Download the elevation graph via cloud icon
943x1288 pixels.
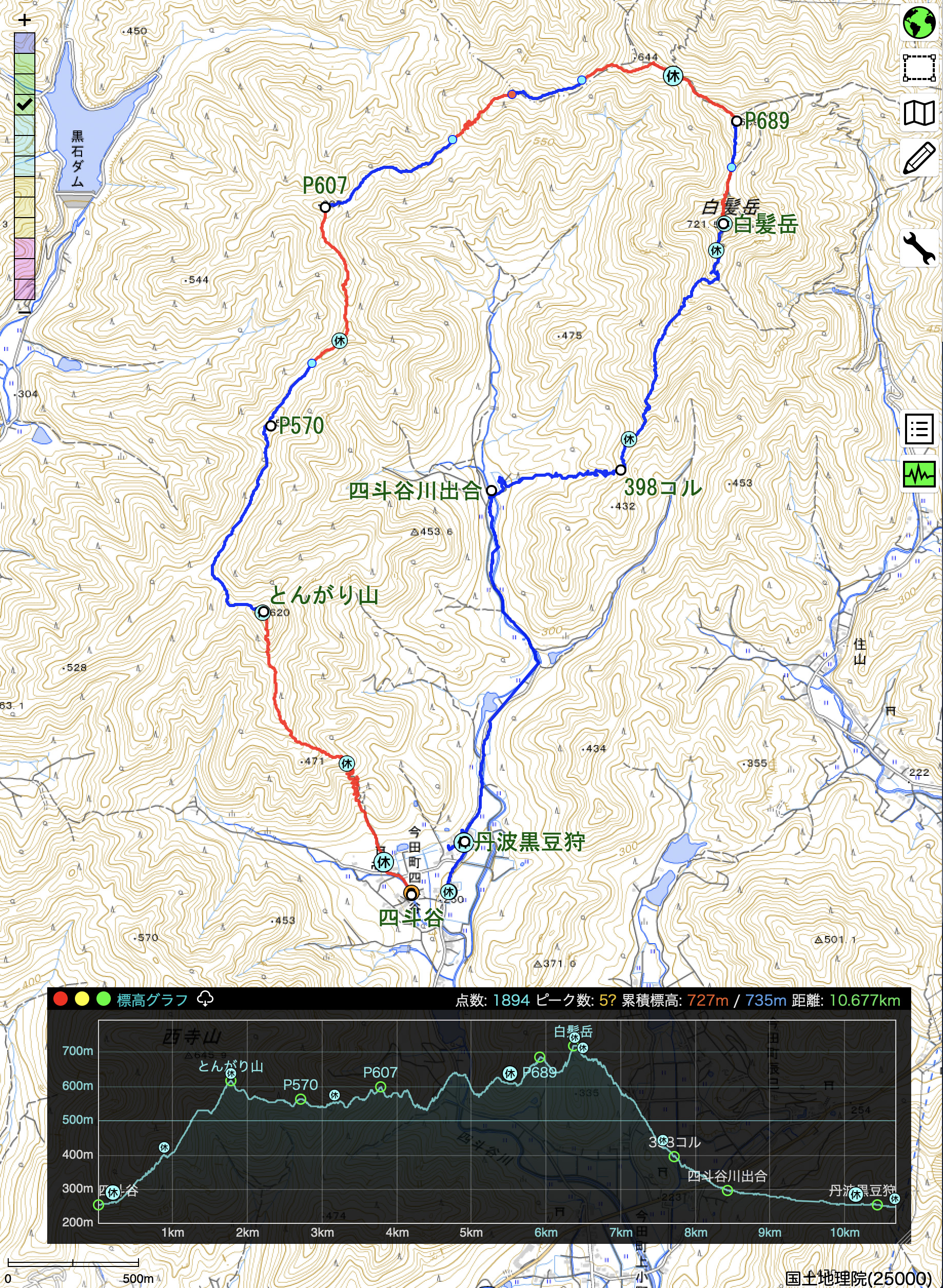click(205, 999)
